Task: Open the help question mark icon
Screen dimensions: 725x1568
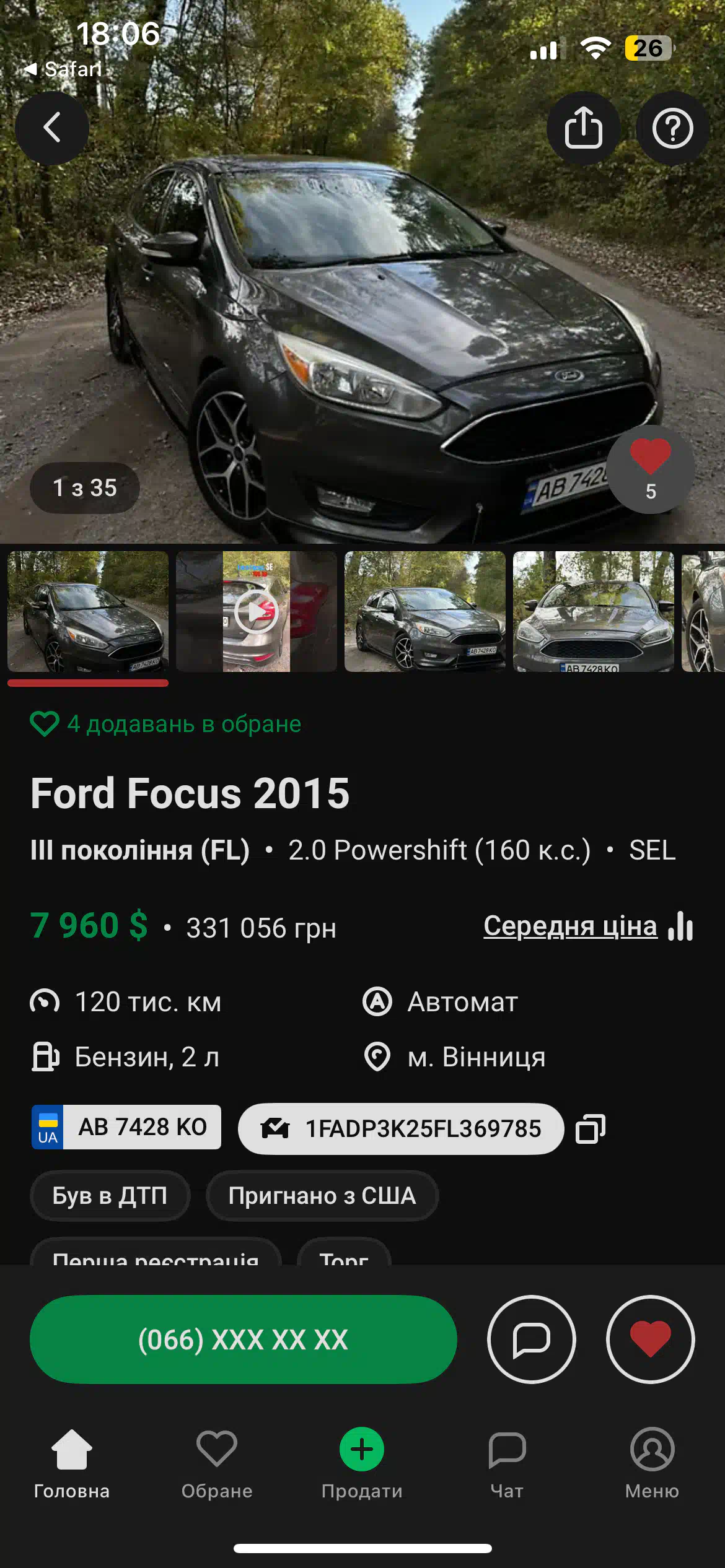Action: pyautogui.click(x=673, y=128)
